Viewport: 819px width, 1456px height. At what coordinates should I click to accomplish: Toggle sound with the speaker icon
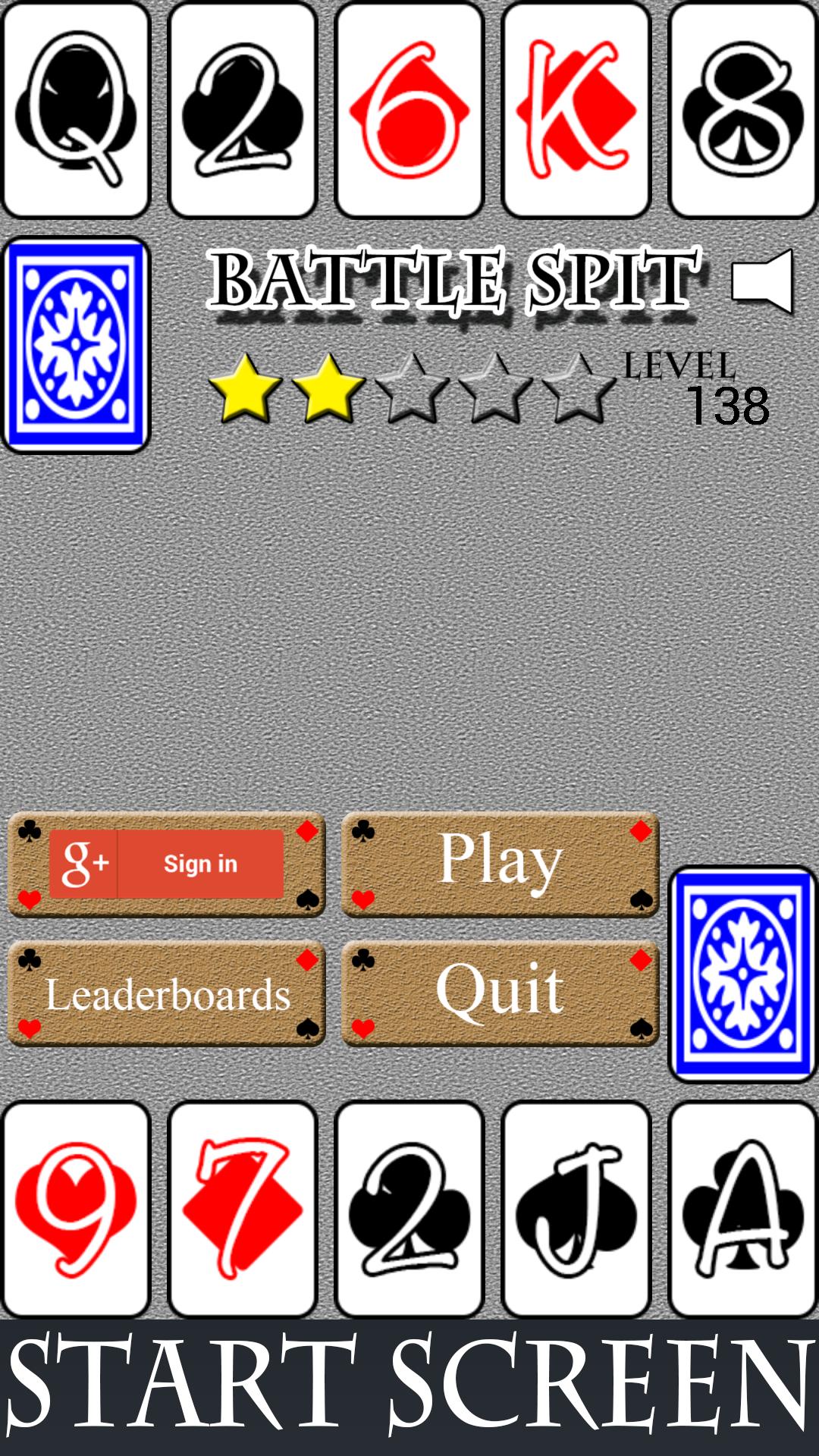click(x=763, y=281)
